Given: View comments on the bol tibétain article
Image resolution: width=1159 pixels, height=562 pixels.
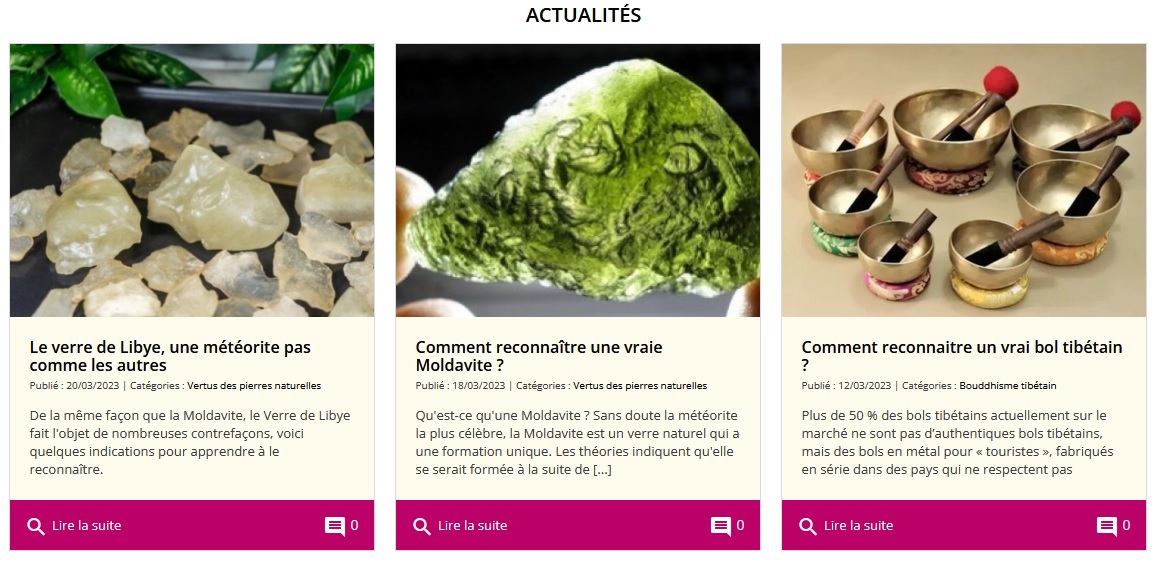Looking at the screenshot, I should [1113, 526].
